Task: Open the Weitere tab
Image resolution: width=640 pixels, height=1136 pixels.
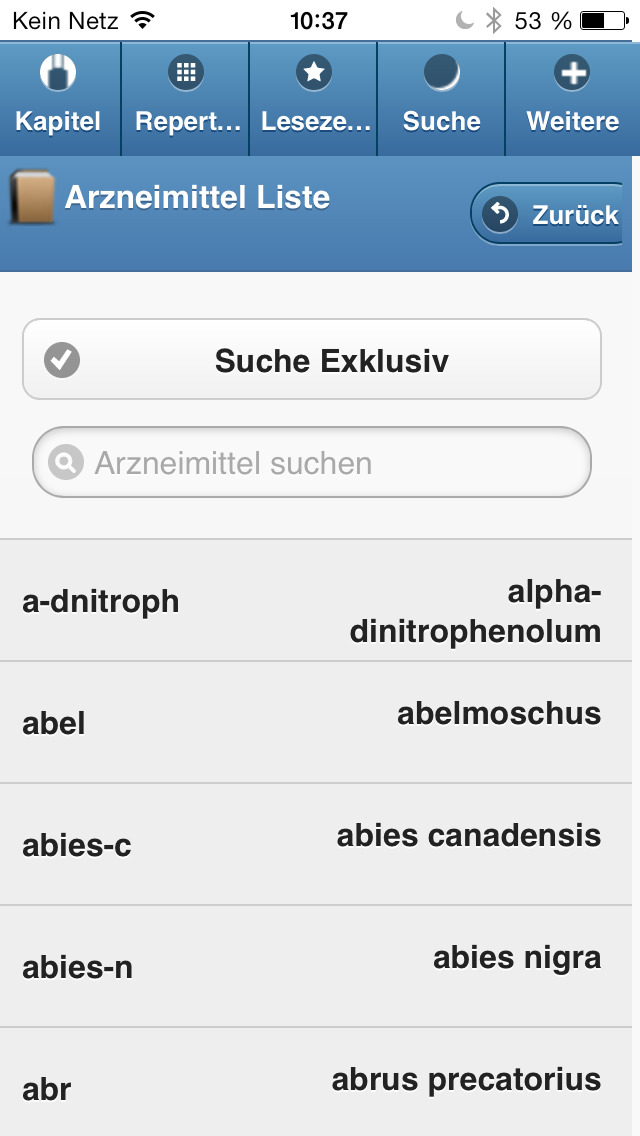Action: pyautogui.click(x=572, y=99)
